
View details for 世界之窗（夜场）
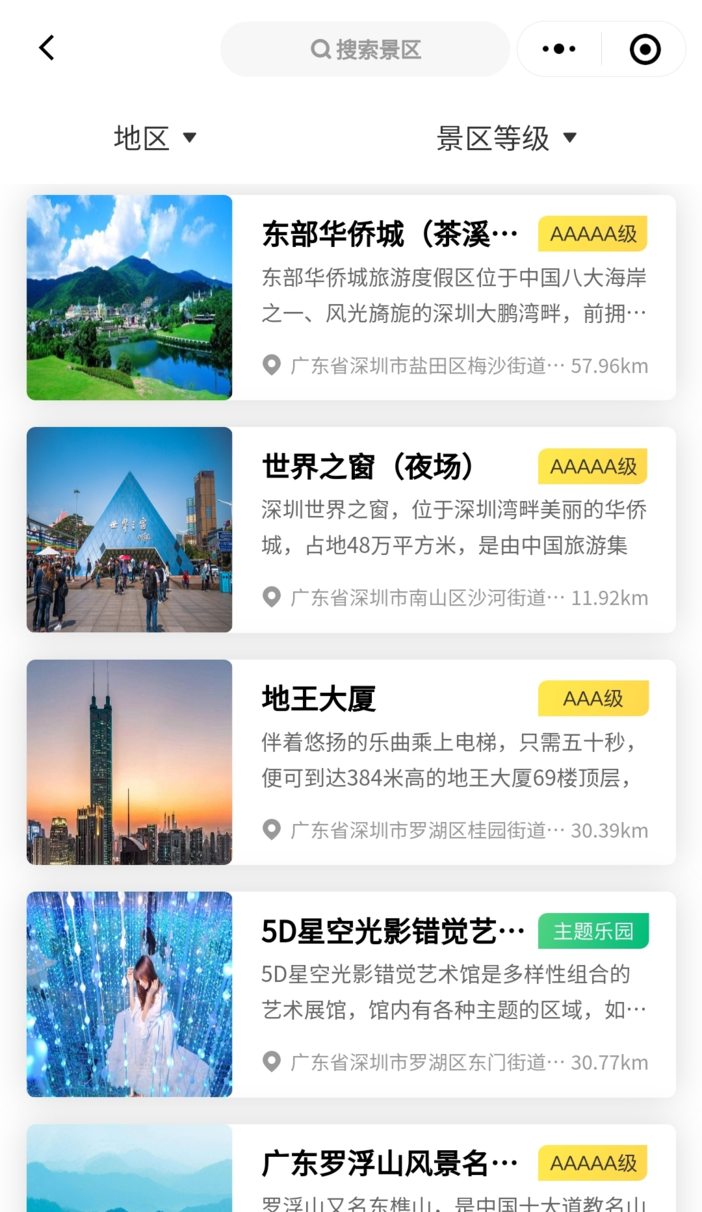click(x=351, y=530)
